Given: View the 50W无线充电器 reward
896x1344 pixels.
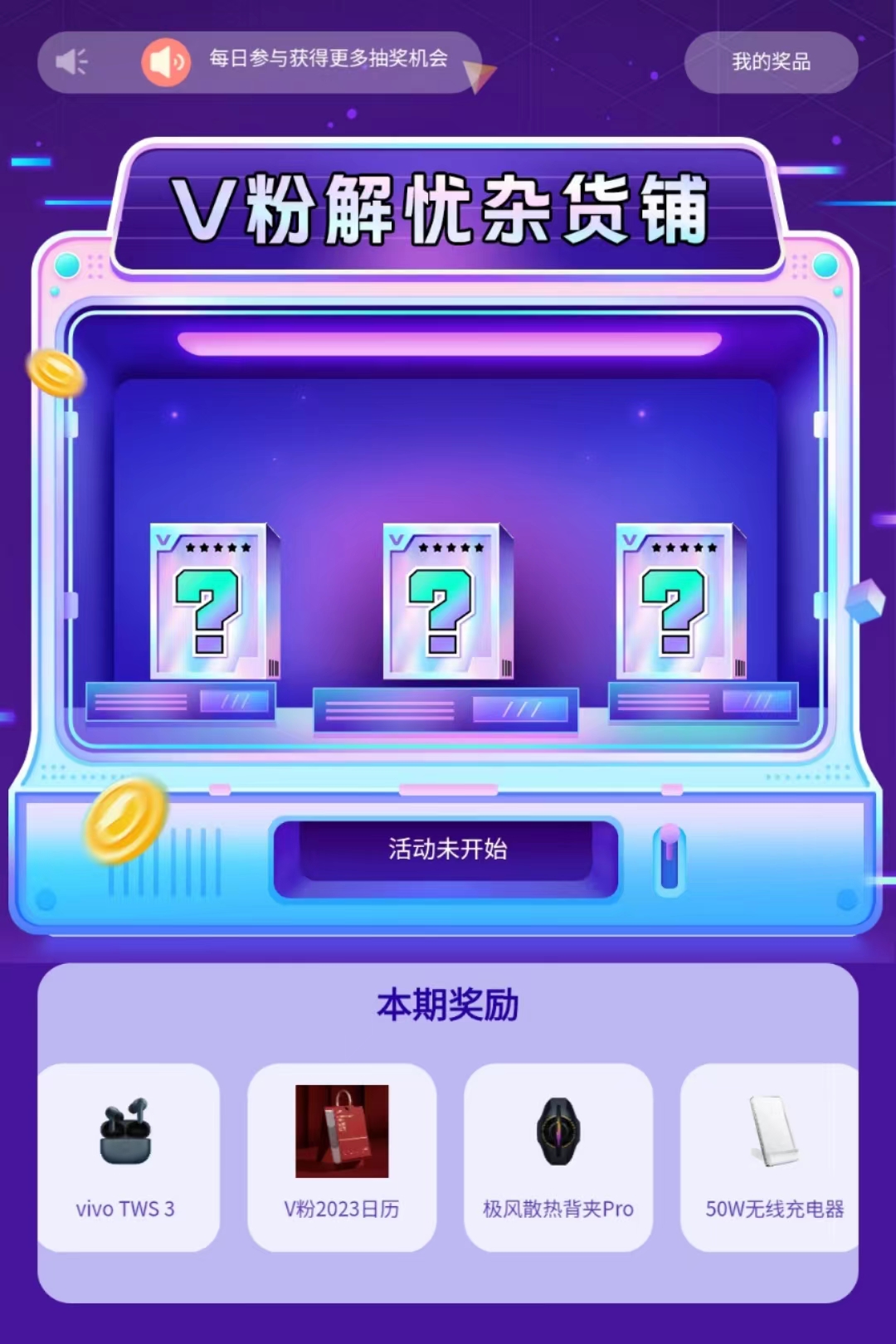Looking at the screenshot, I should click(772, 1157).
